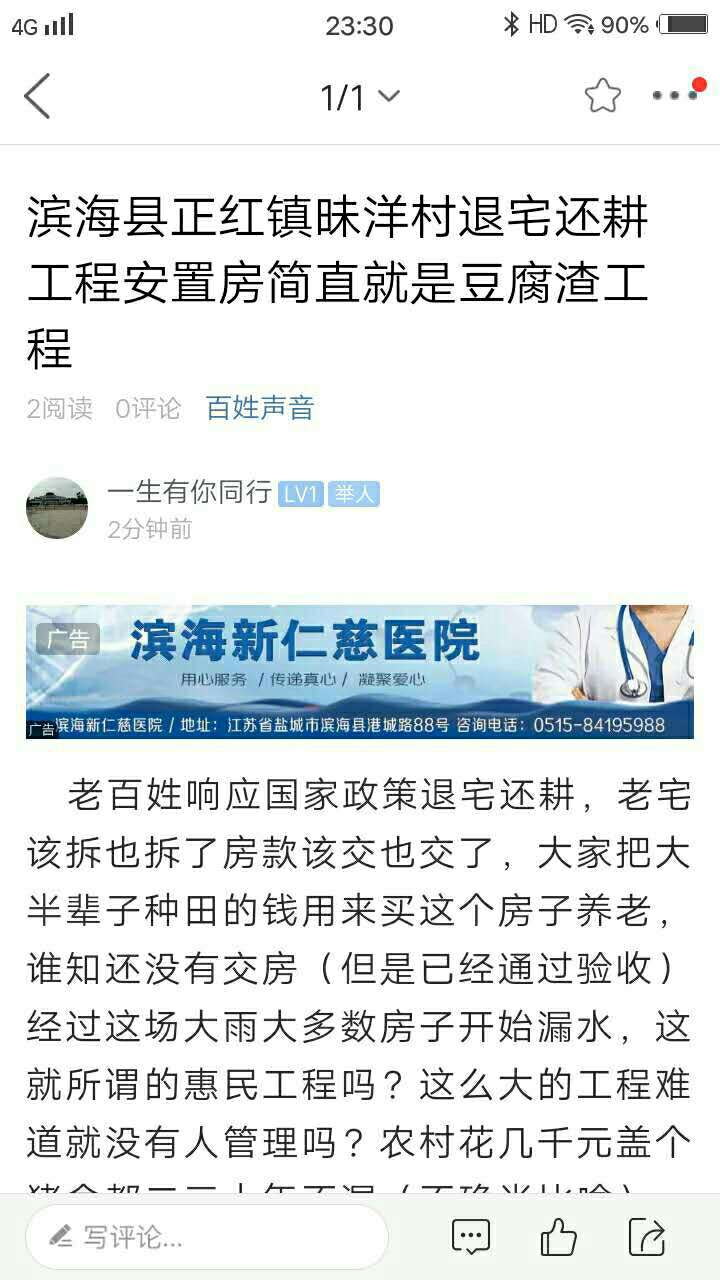Open the 滨海新仁慈医院 ad banner
This screenshot has height=1280, width=720.
tap(360, 672)
